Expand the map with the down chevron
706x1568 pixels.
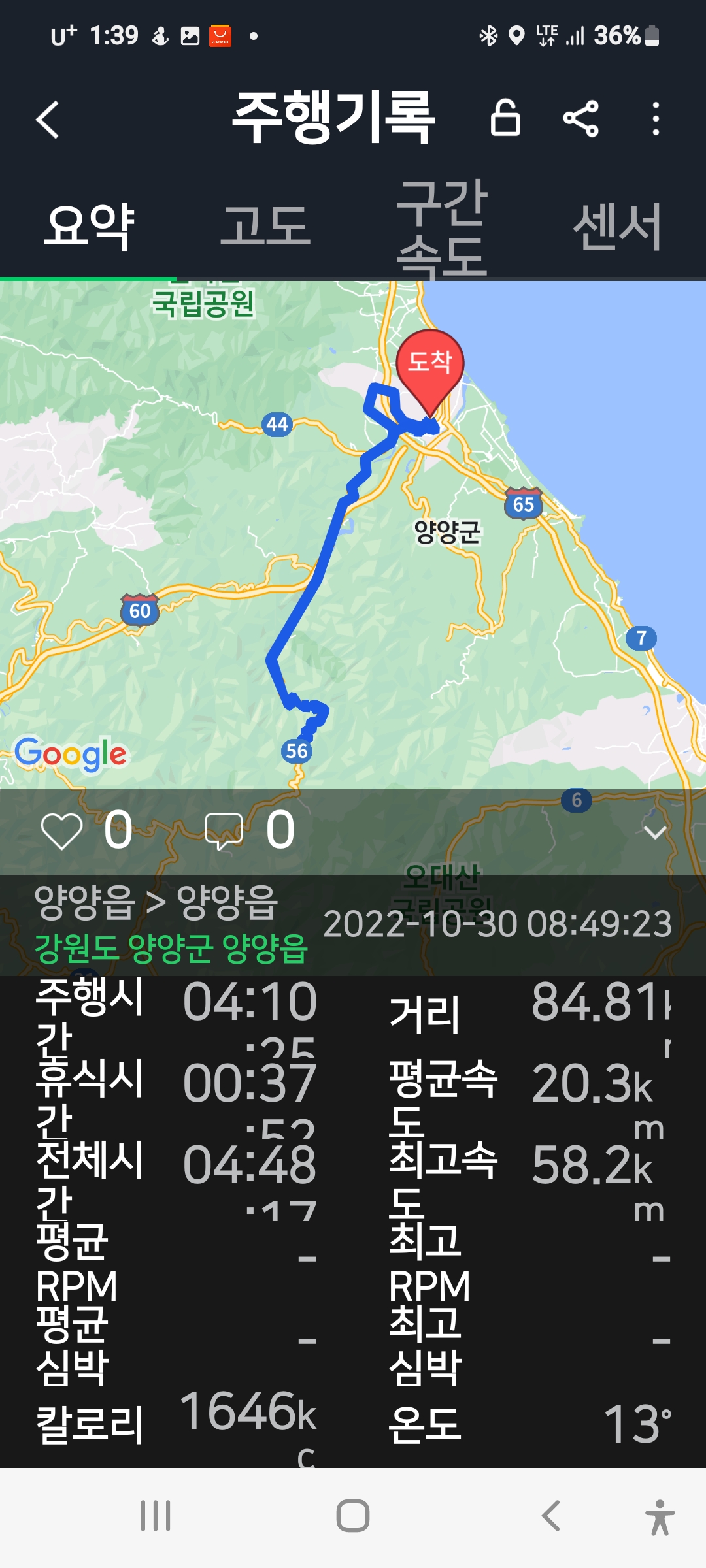coord(654,832)
